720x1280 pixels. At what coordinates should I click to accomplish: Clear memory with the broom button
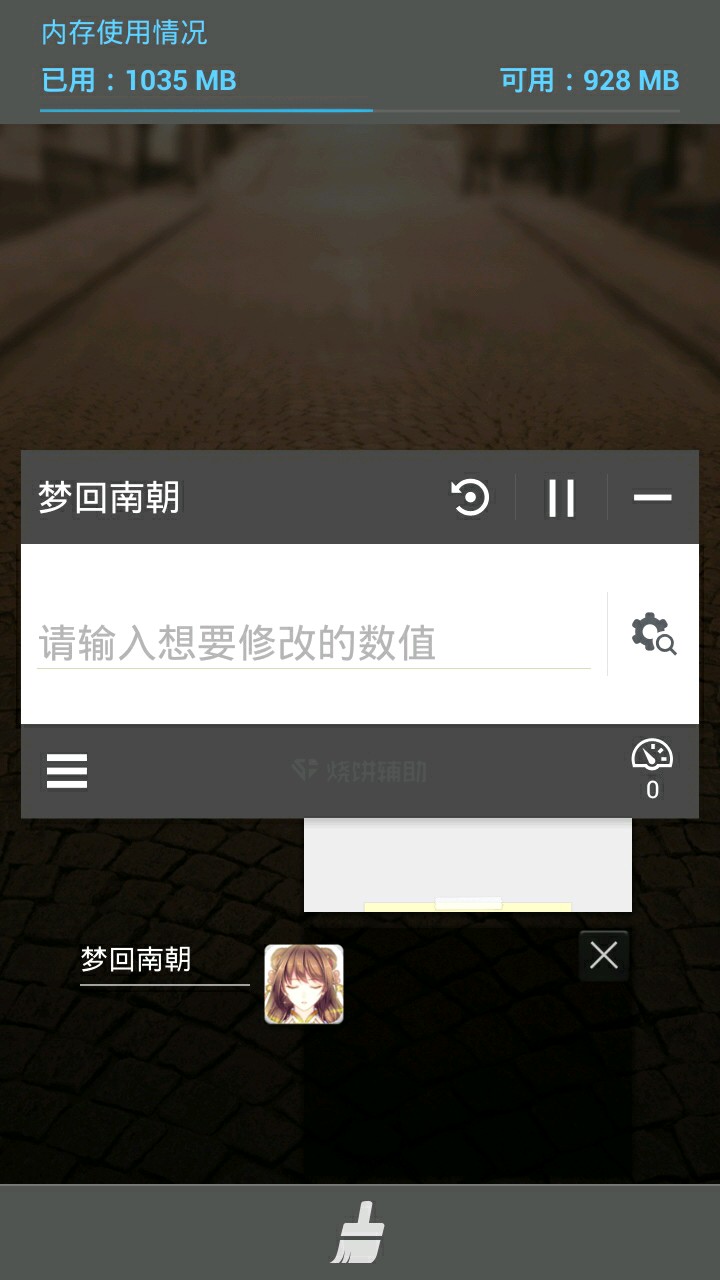coord(359,1232)
